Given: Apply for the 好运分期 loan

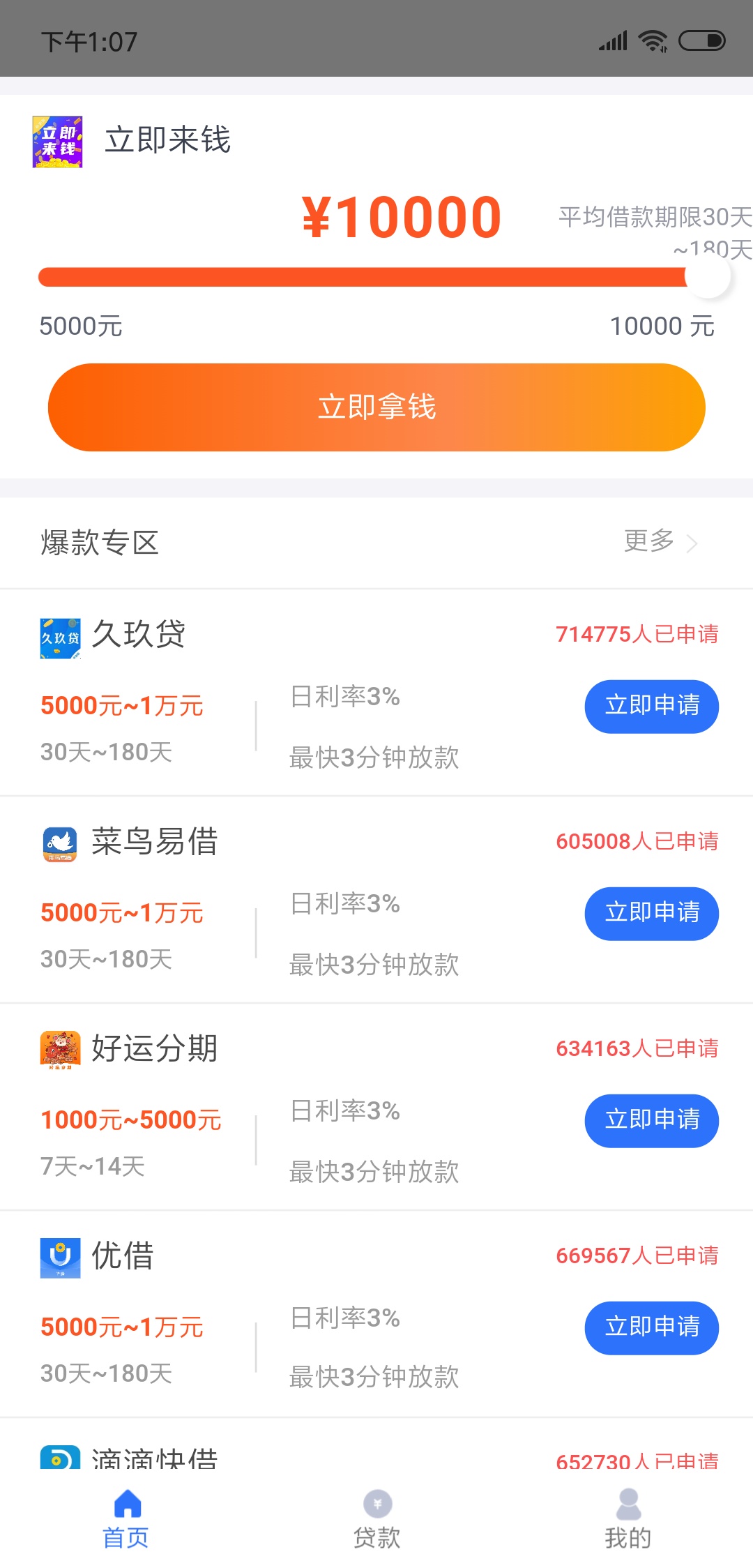Looking at the screenshot, I should pos(652,1121).
